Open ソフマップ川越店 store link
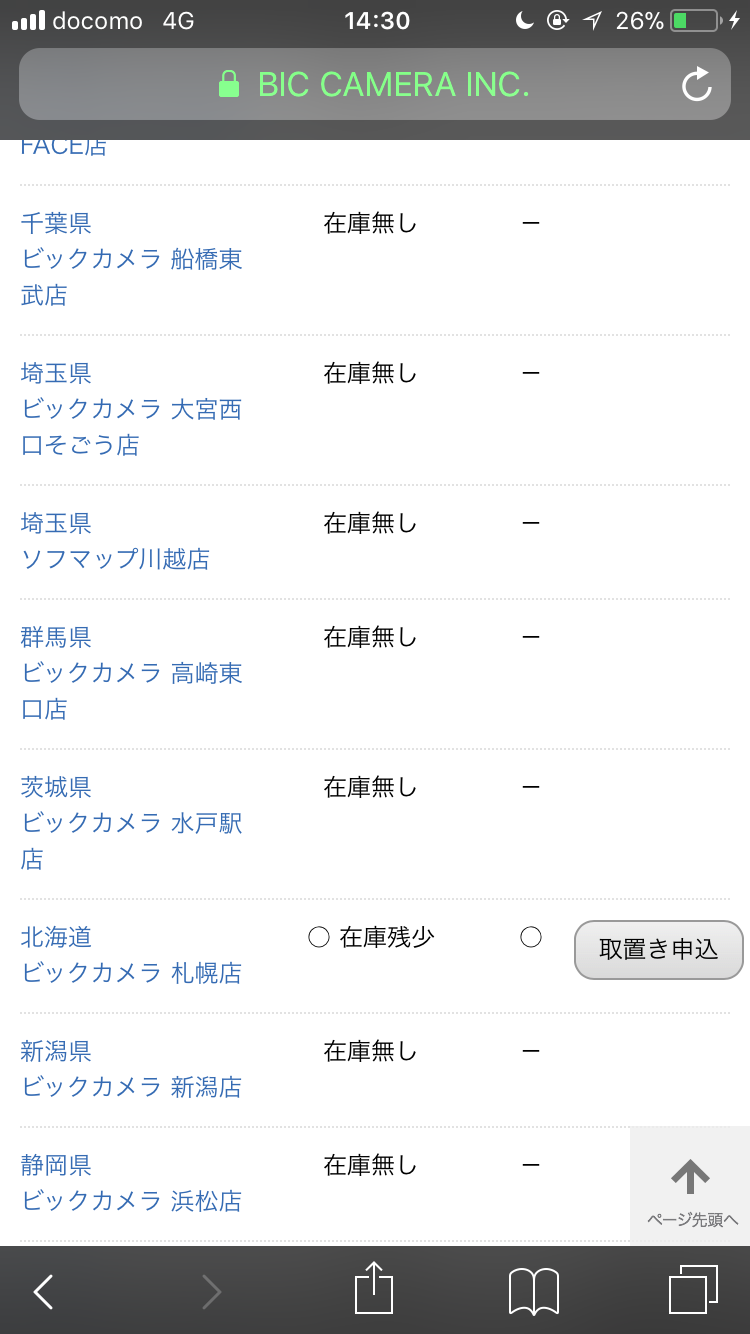The width and height of the screenshot is (750, 1334). point(116,559)
